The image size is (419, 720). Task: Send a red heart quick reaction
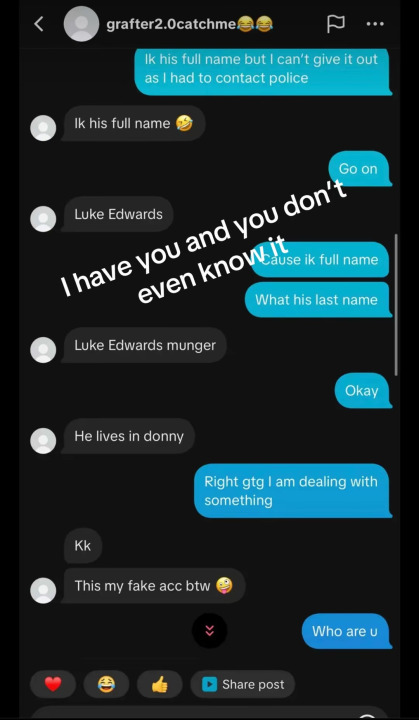point(53,685)
